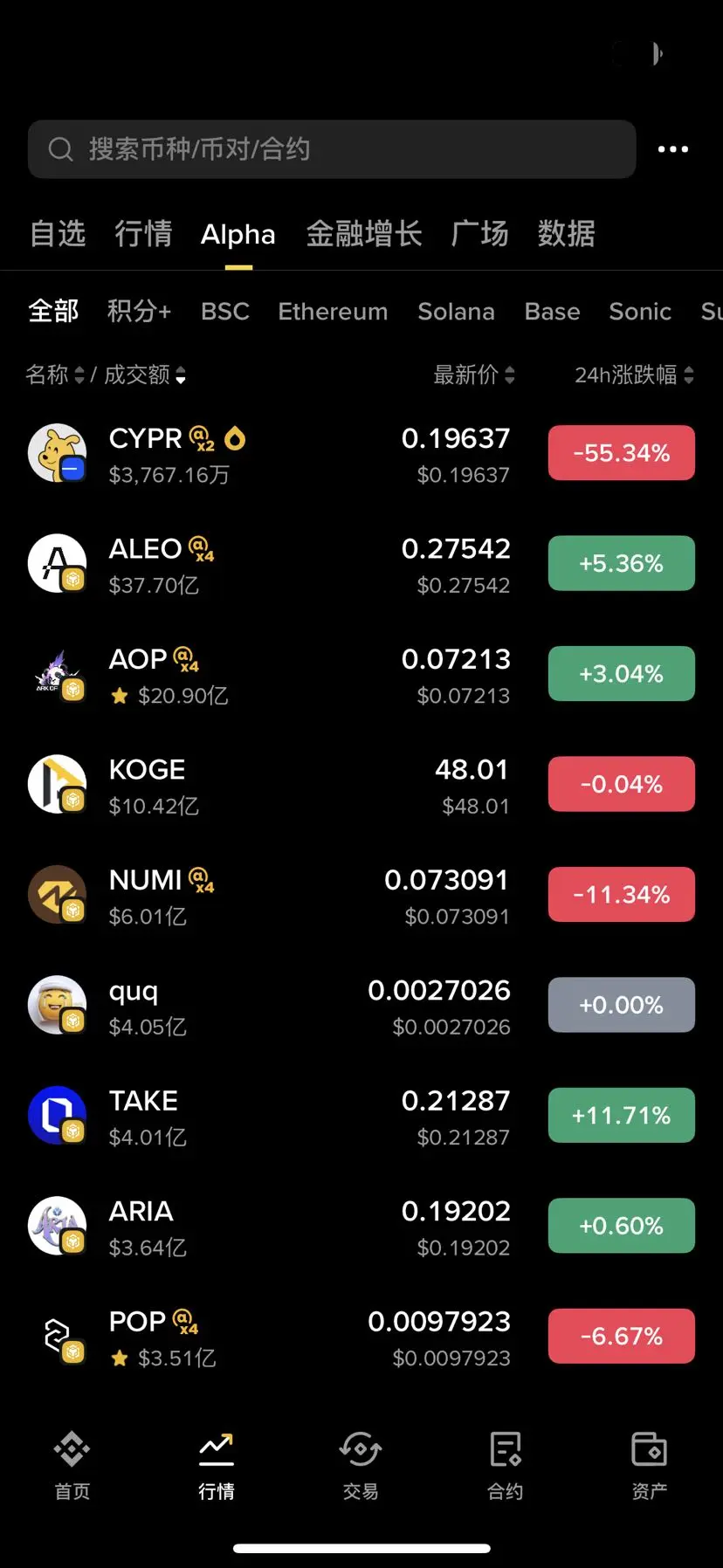Sort list by 最新价
723x1568 pixels.
click(473, 375)
